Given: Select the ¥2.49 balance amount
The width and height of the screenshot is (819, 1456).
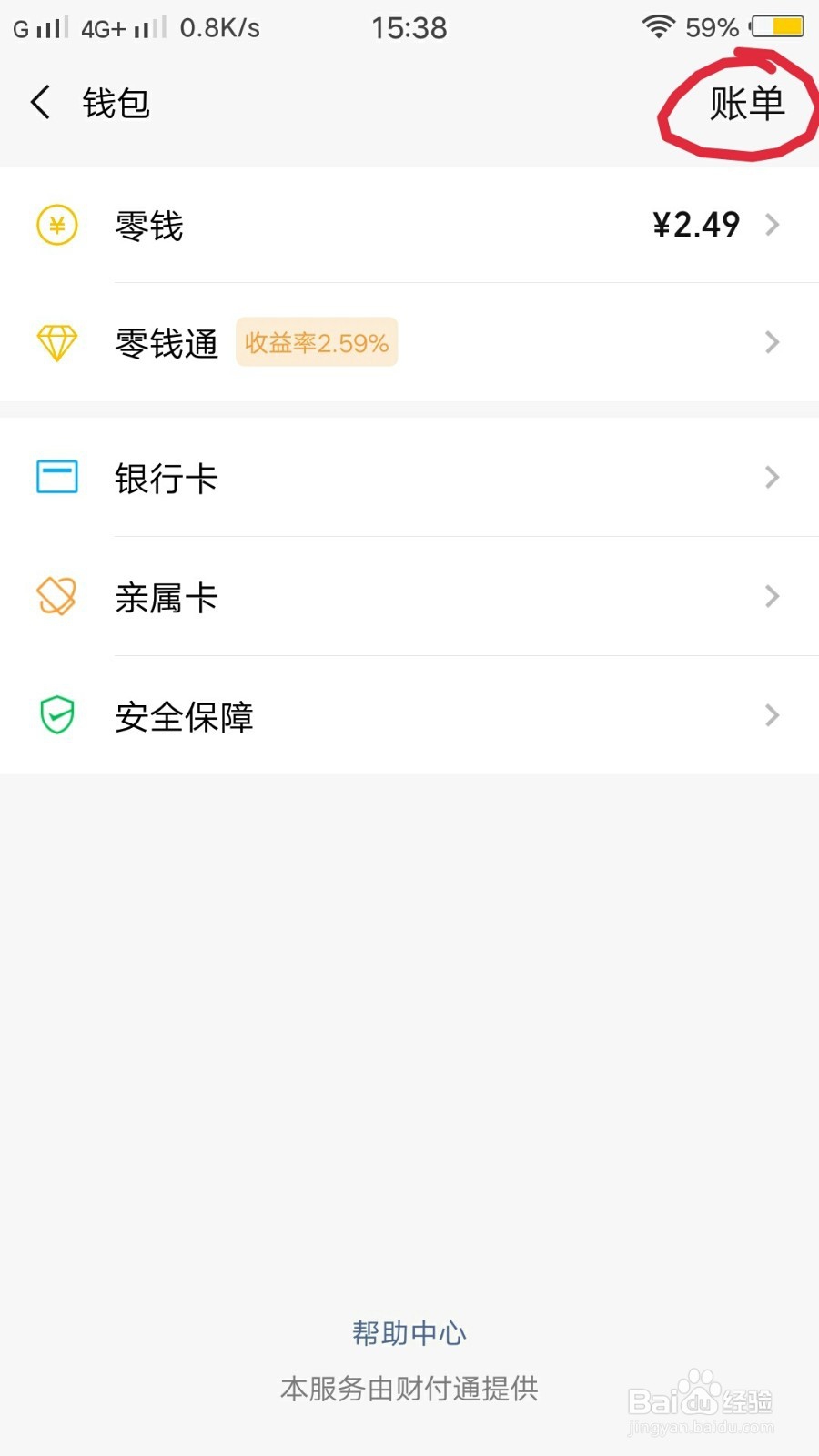Looking at the screenshot, I should pos(694,224).
